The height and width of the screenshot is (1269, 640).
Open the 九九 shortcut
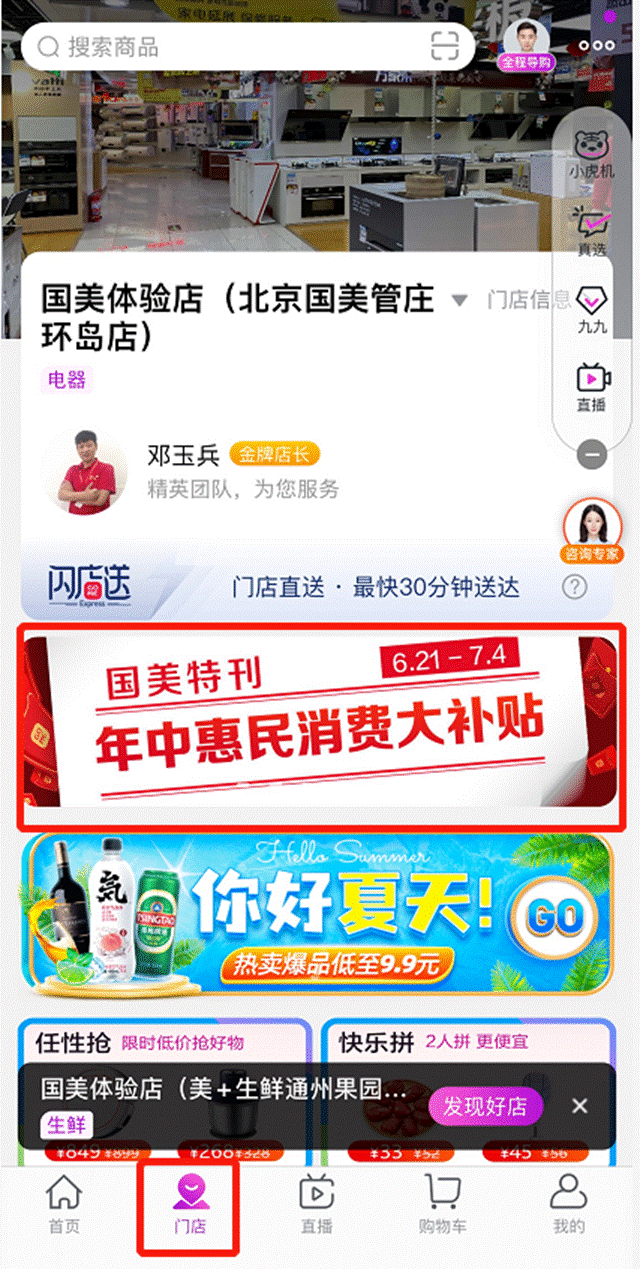(x=592, y=308)
